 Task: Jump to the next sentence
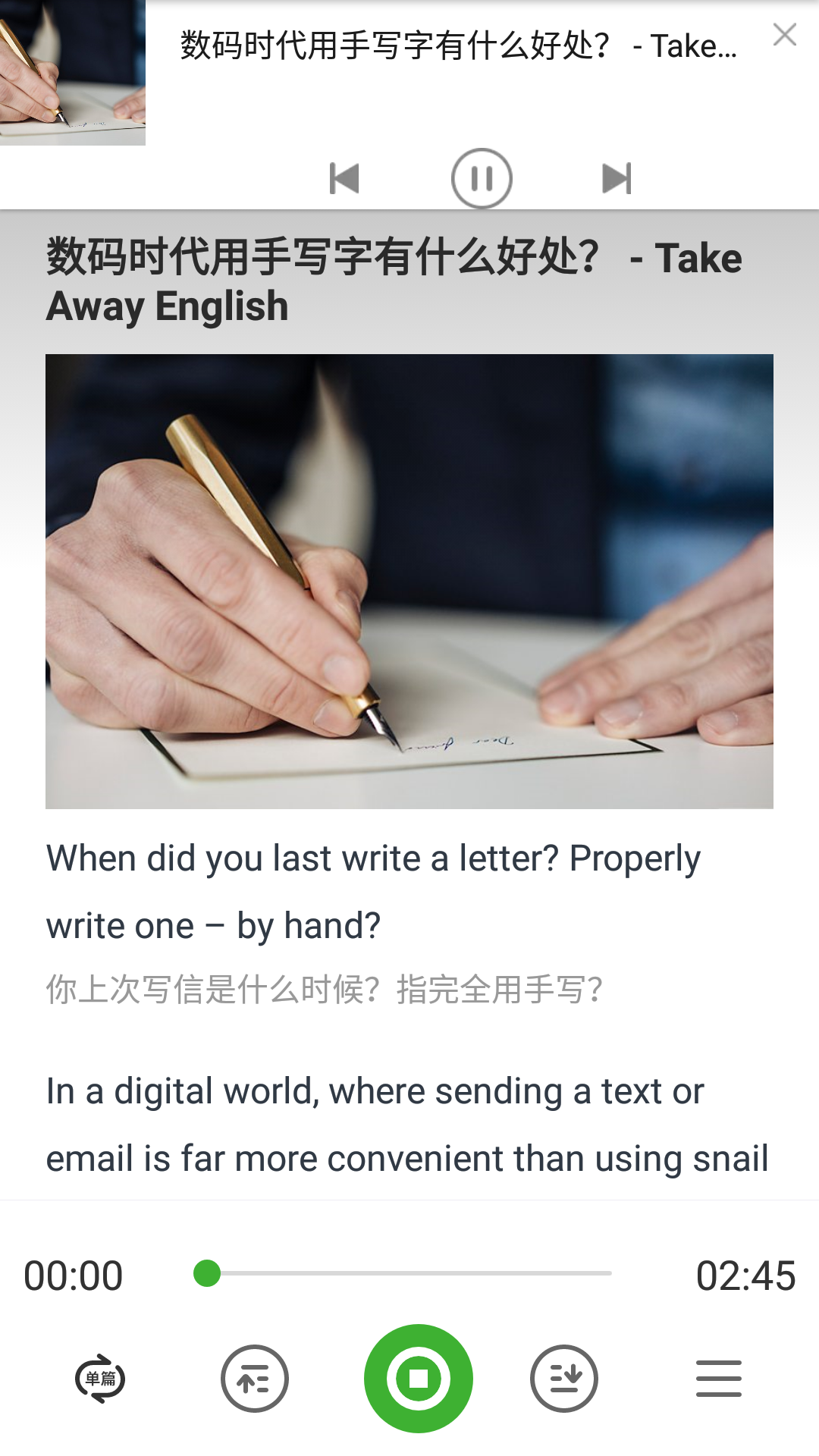point(564,1379)
